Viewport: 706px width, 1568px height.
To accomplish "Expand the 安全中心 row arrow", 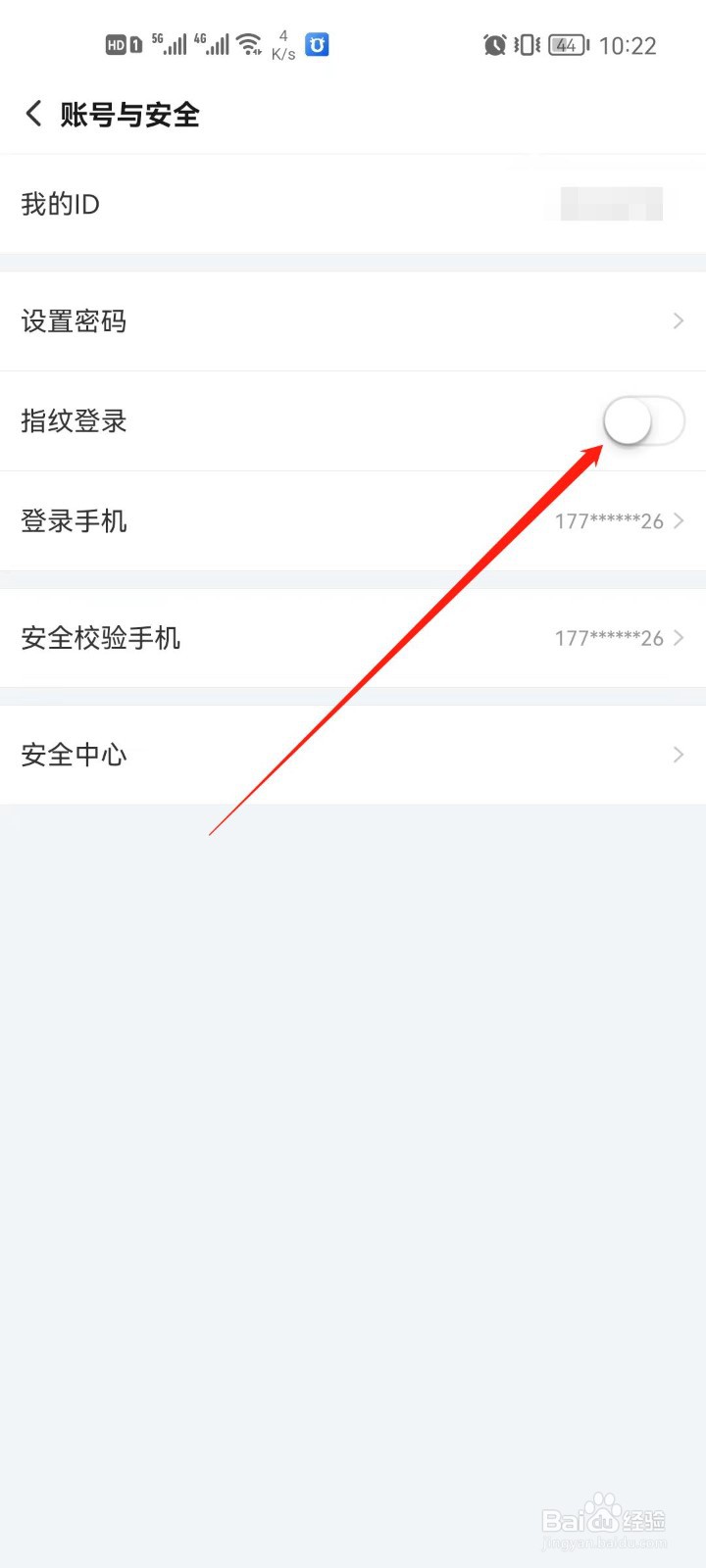I will tap(679, 755).
